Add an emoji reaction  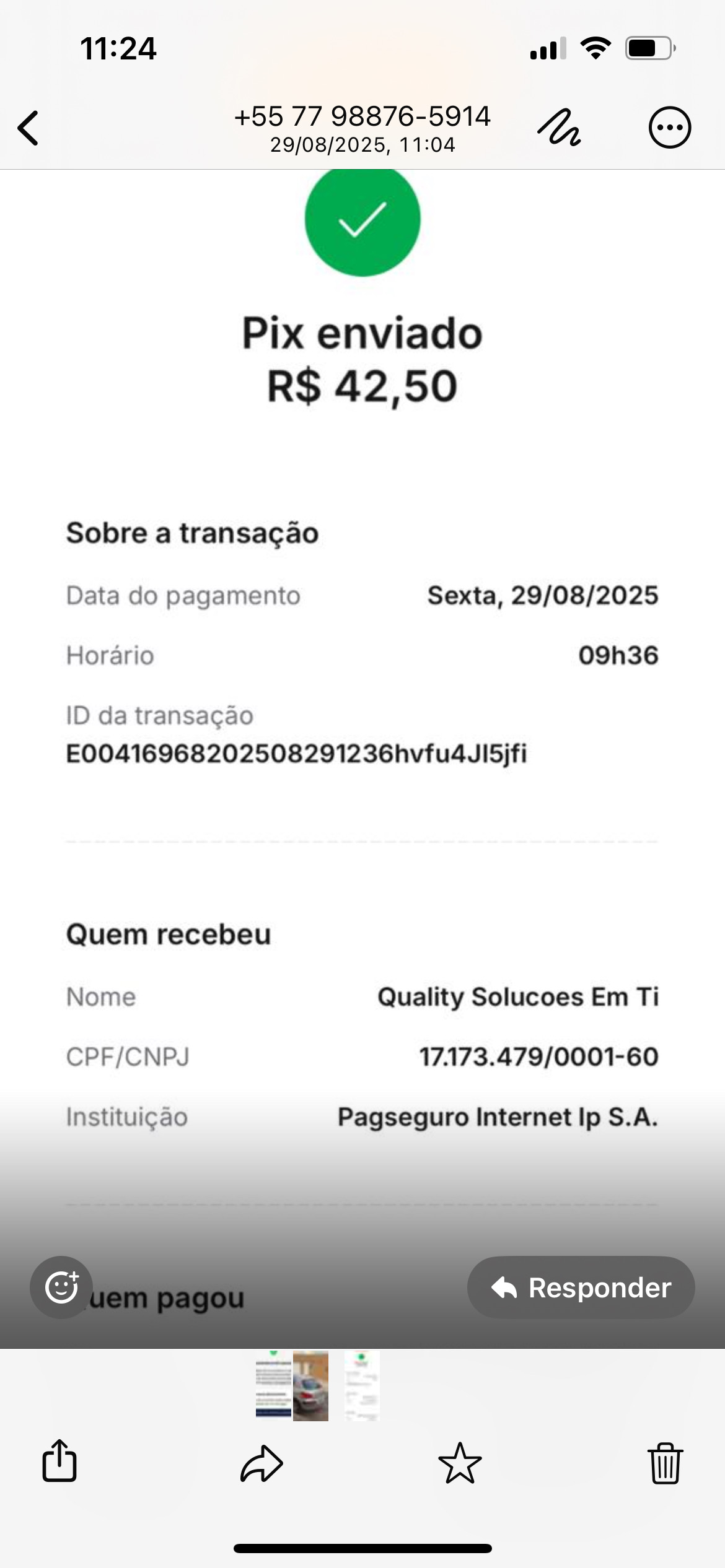(61, 1287)
